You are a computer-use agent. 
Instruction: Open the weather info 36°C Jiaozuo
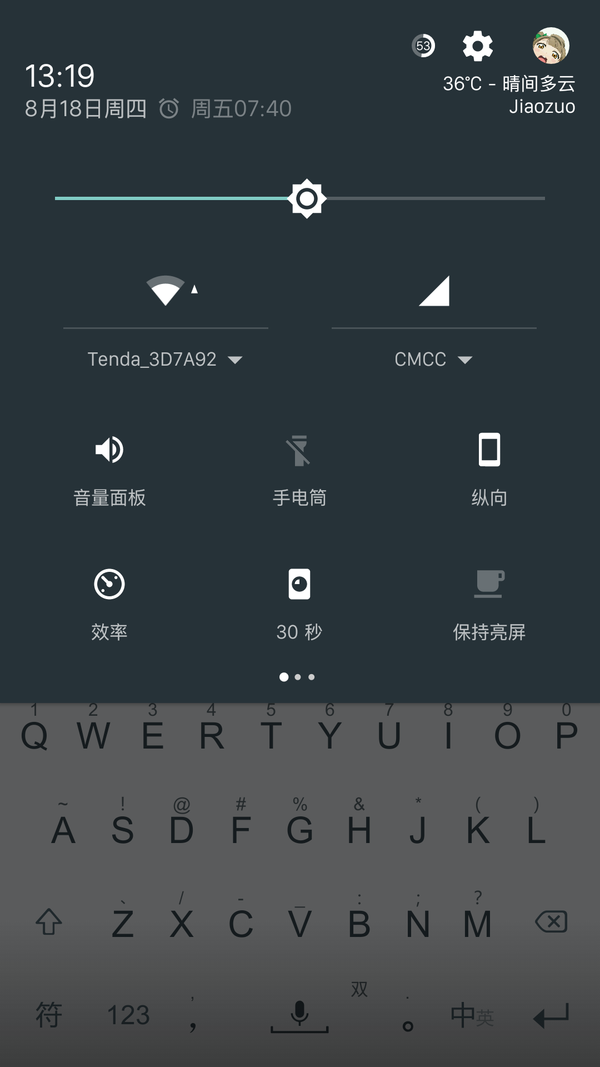(509, 95)
